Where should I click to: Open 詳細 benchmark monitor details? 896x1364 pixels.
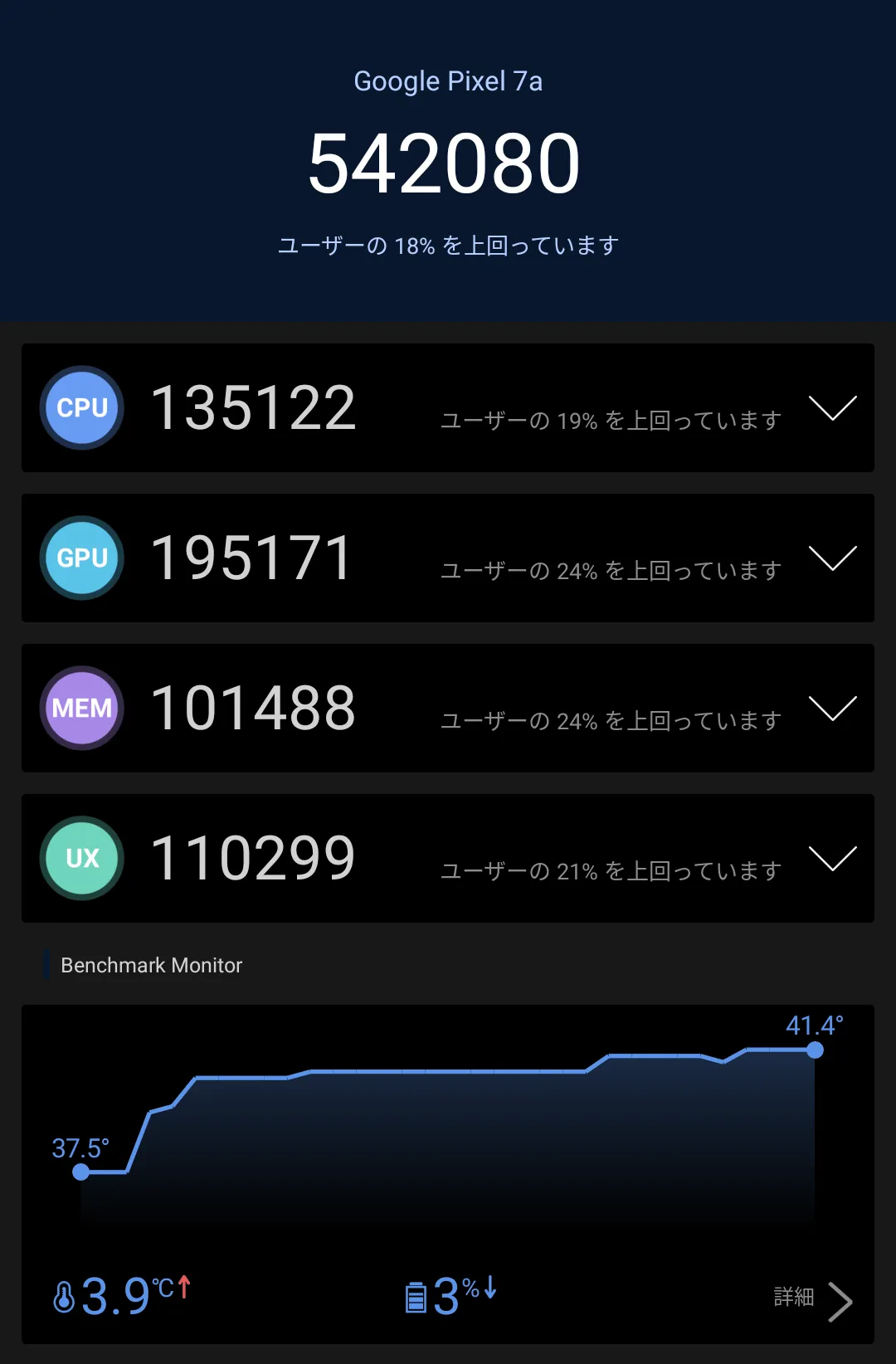[813, 1299]
